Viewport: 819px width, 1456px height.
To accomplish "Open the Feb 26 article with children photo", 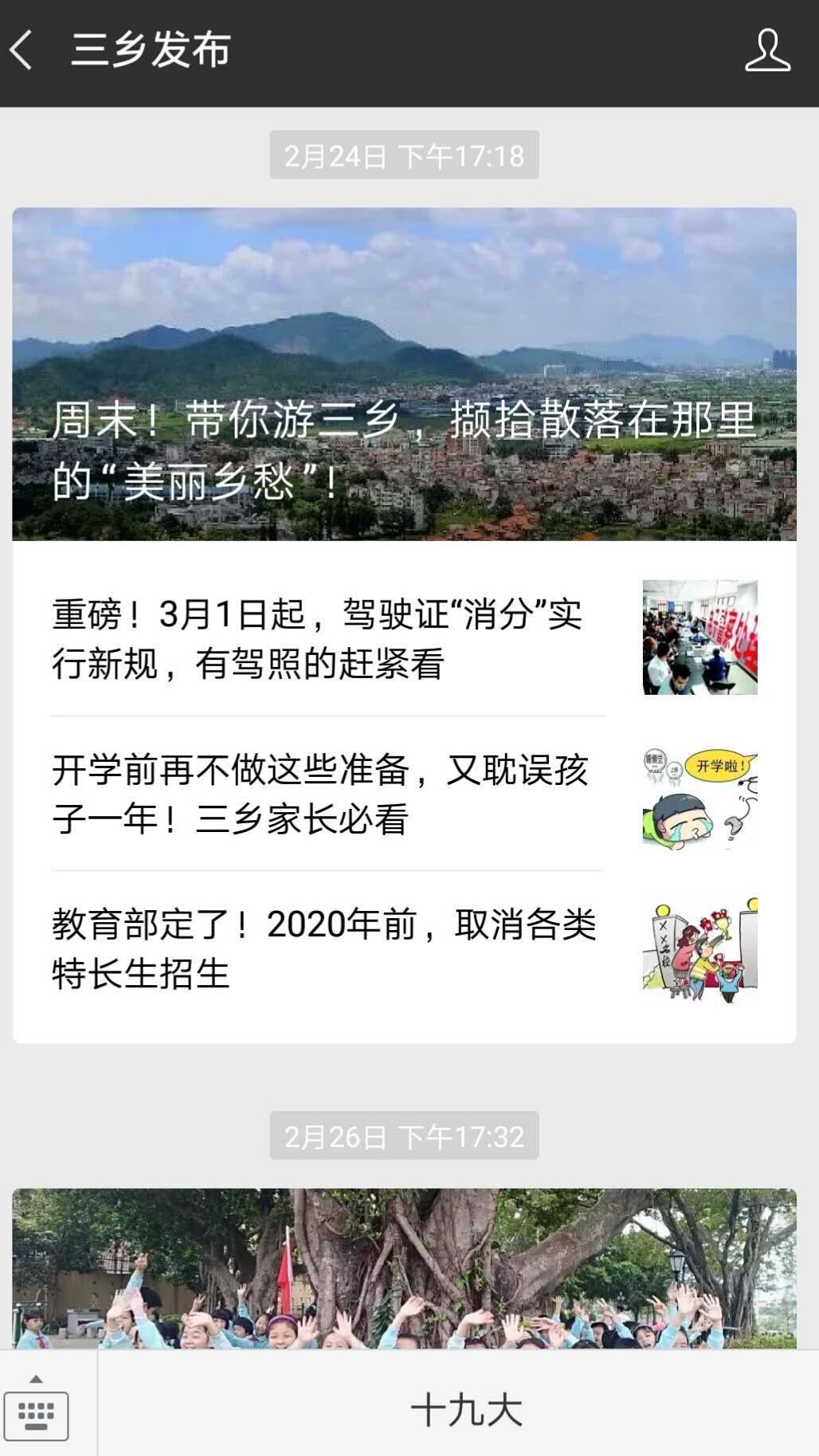I will (404, 1267).
